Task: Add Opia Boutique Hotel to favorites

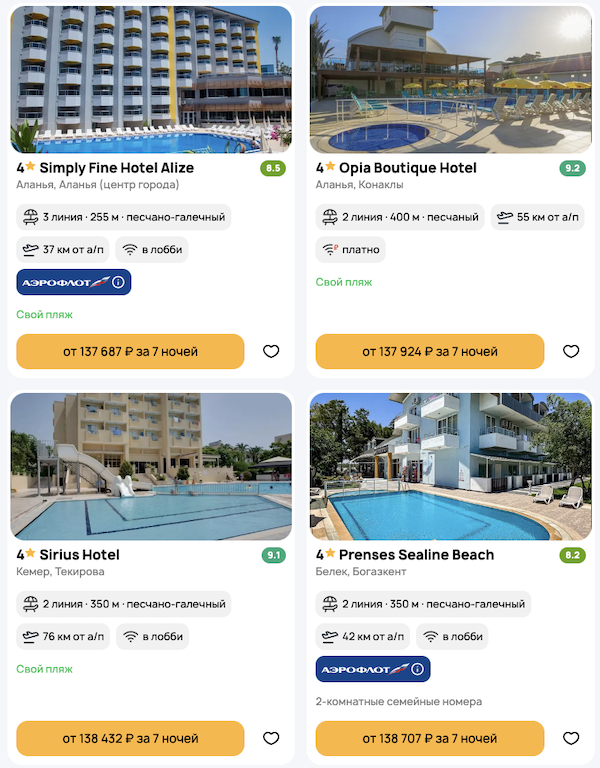Action: (571, 352)
